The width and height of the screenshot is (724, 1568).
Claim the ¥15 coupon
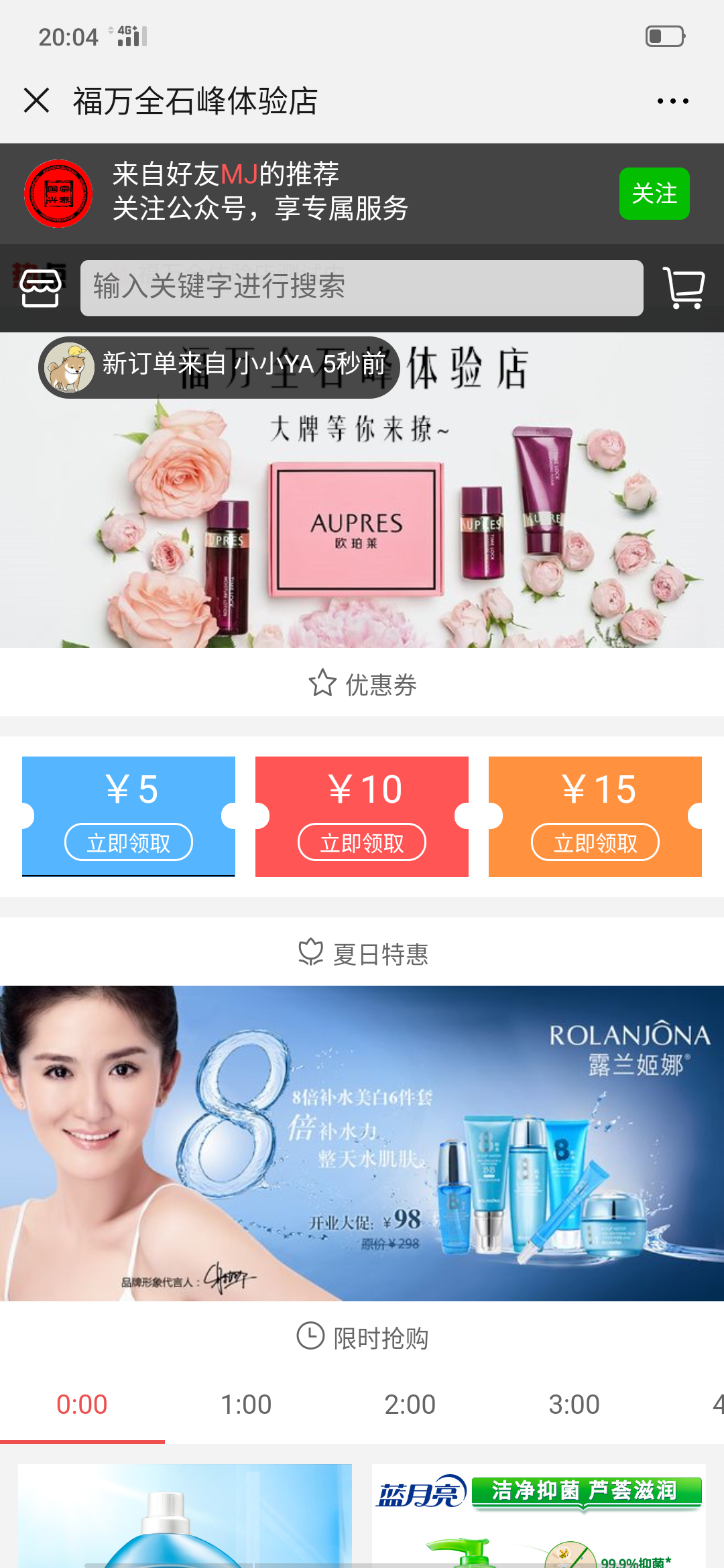point(595,842)
